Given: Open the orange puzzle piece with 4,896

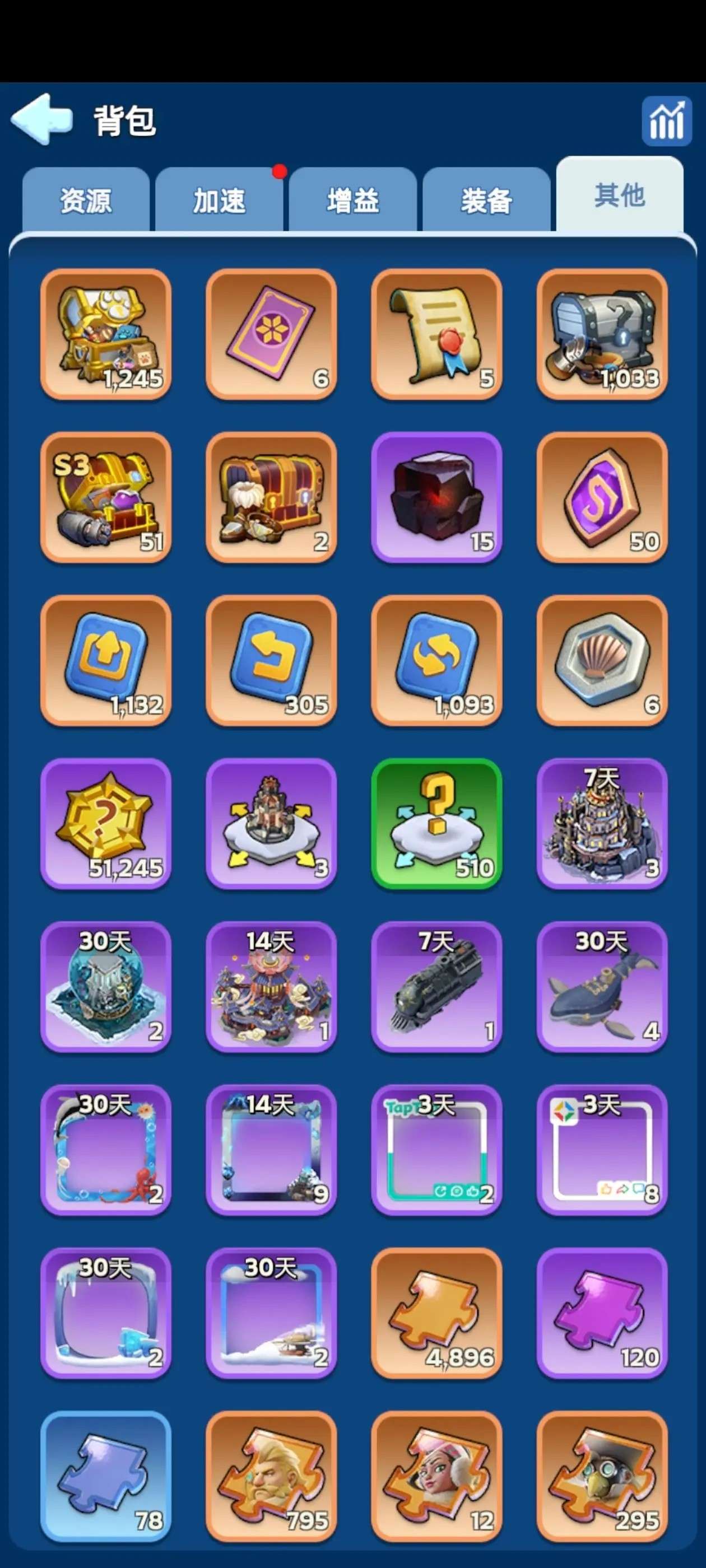Looking at the screenshot, I should coord(436,1313).
